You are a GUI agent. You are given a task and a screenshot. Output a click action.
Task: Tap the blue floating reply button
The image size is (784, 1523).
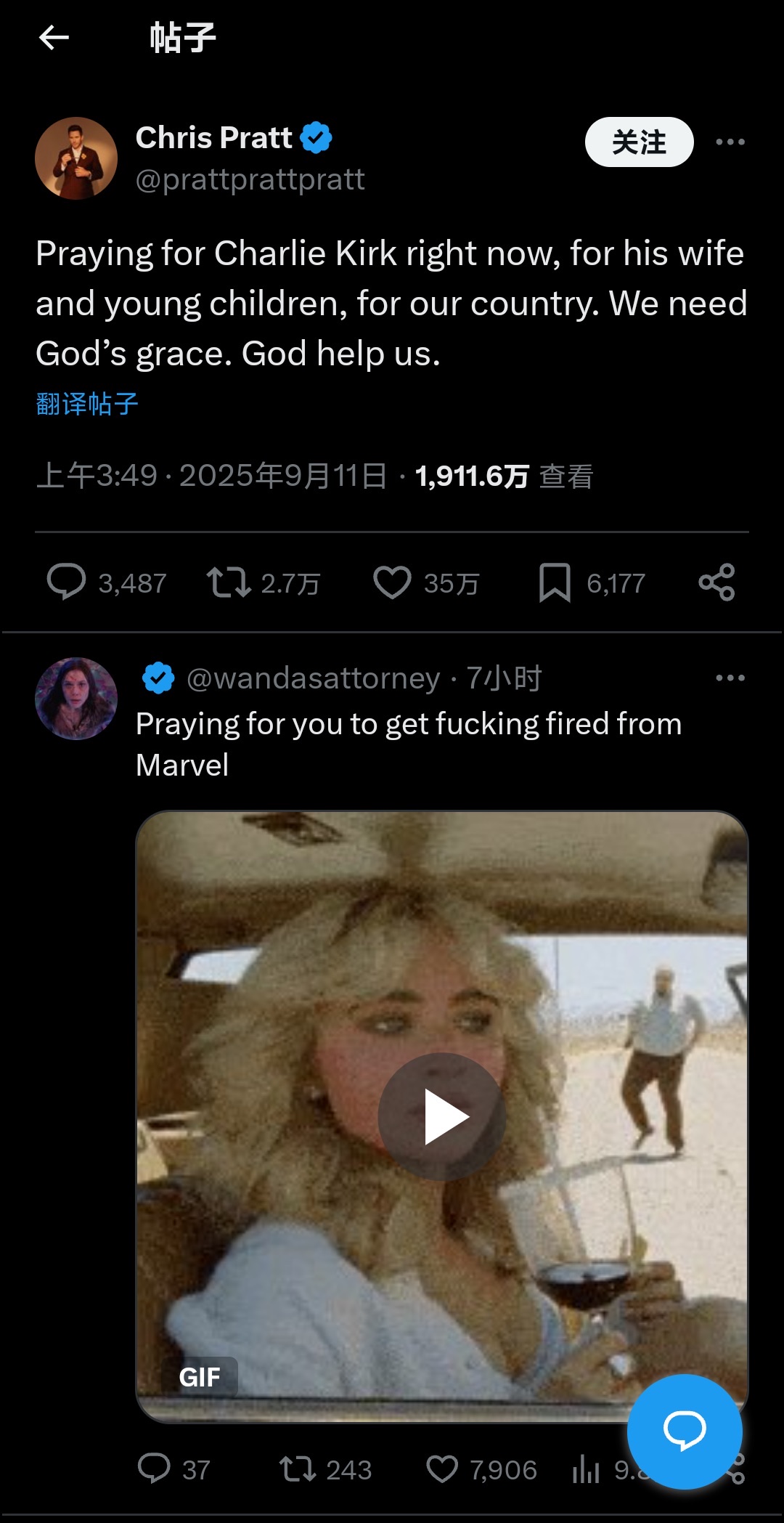(x=685, y=1431)
